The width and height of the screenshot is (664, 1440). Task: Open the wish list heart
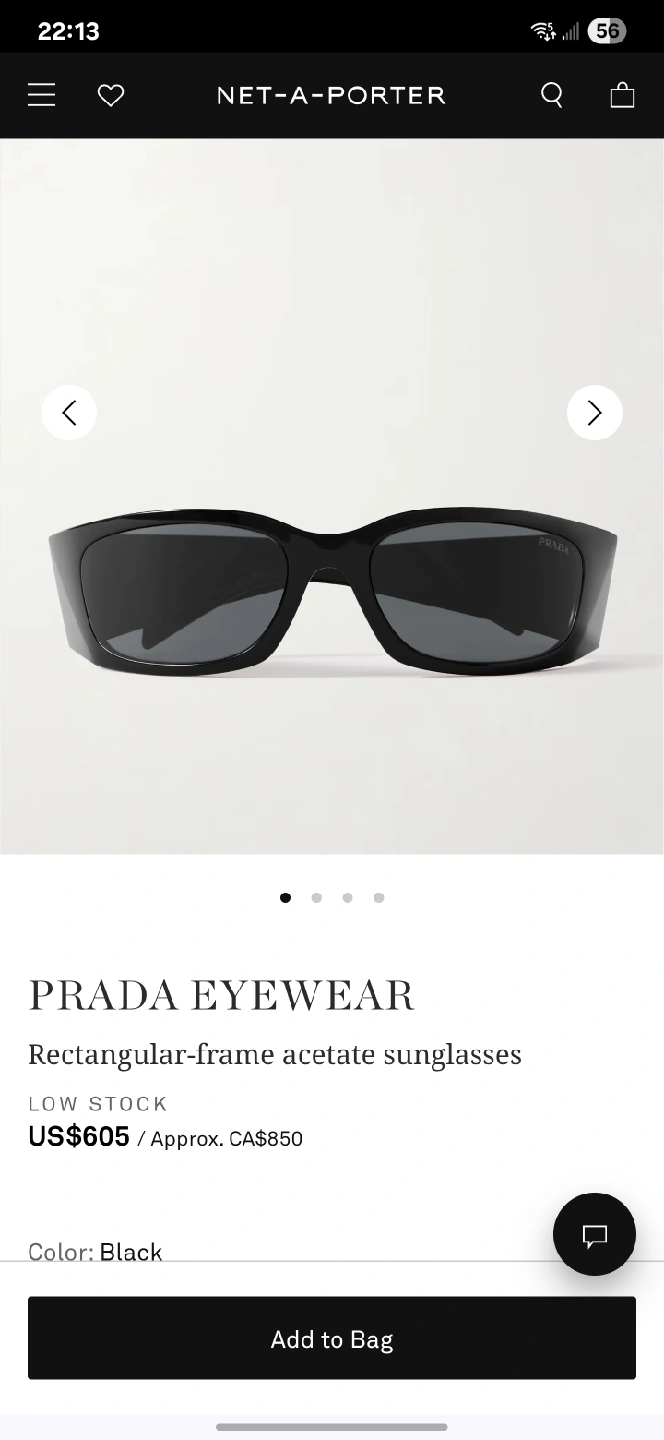coord(111,95)
